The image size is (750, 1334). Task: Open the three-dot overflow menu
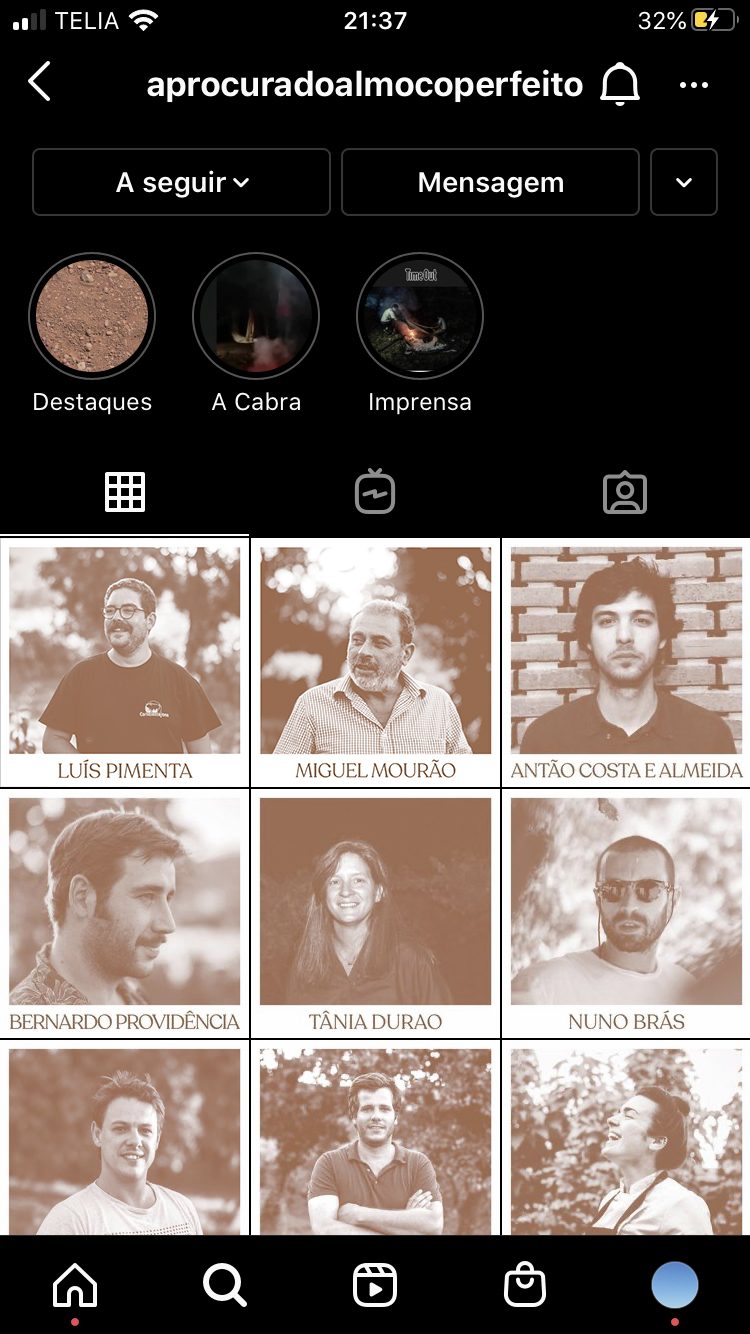pyautogui.click(x=693, y=85)
